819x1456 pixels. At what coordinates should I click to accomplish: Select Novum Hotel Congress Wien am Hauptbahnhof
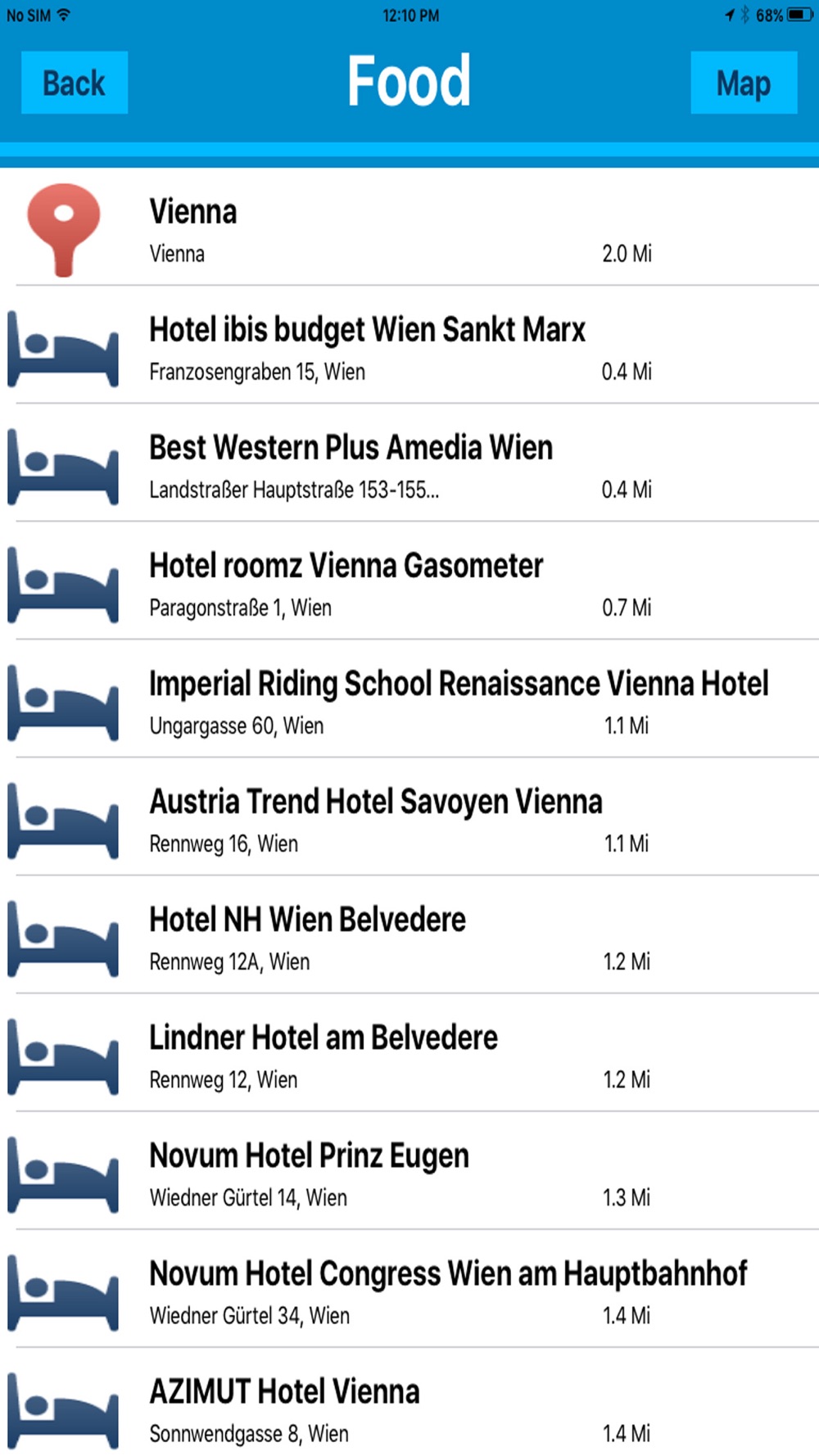coord(409,1288)
